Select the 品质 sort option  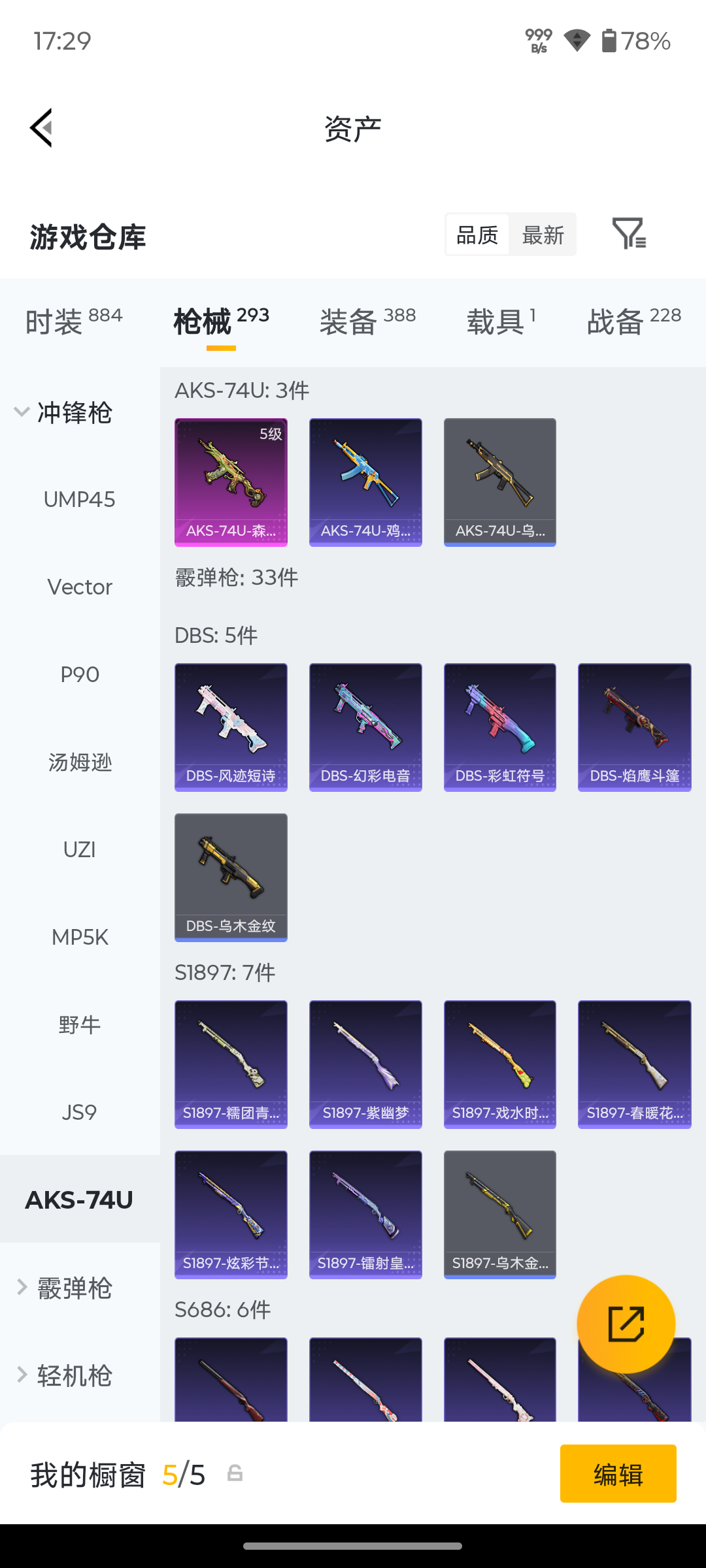pos(477,235)
